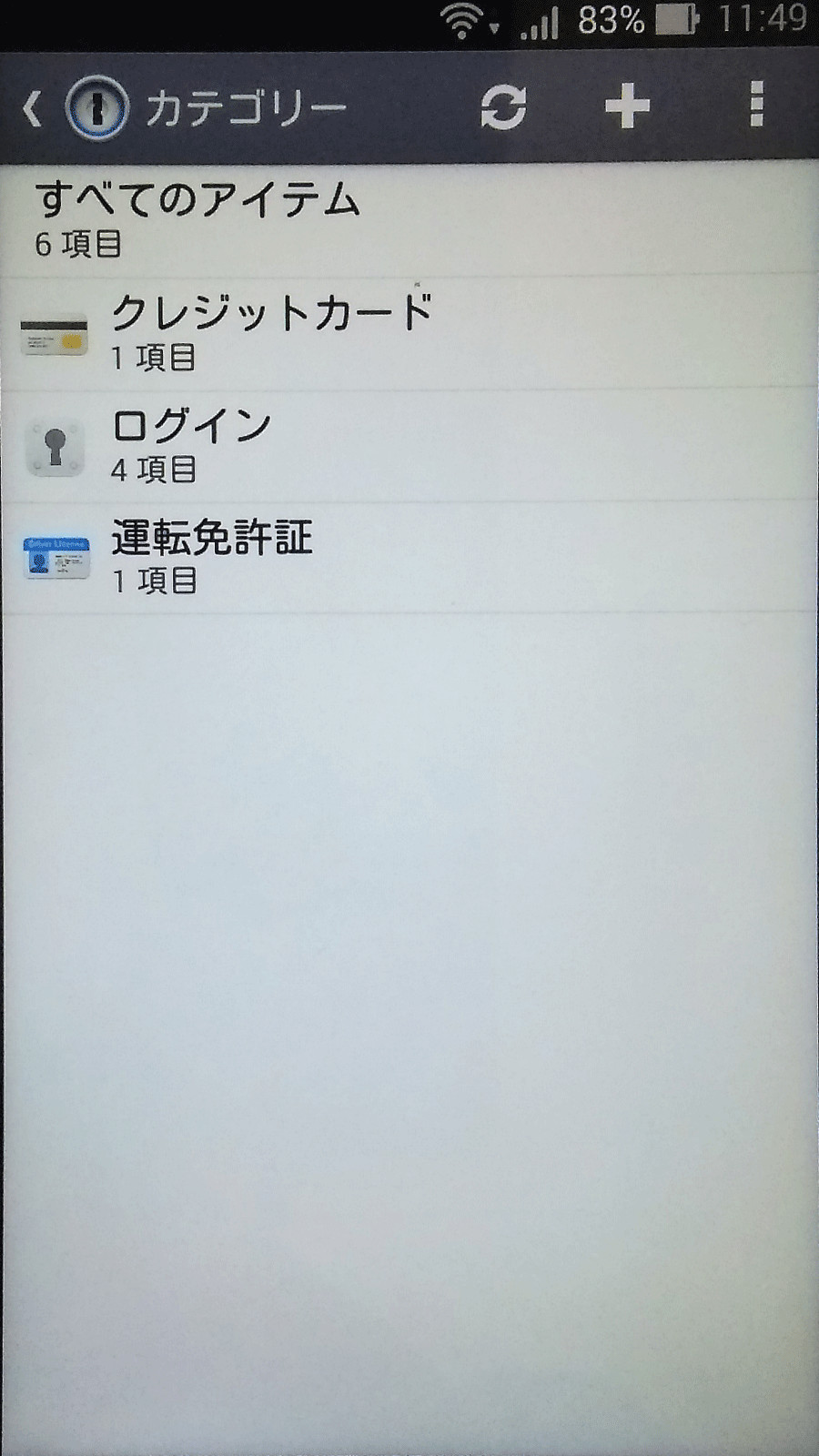
Task: Tap the sync/refresh icon in the toolbar
Action: tap(506, 105)
